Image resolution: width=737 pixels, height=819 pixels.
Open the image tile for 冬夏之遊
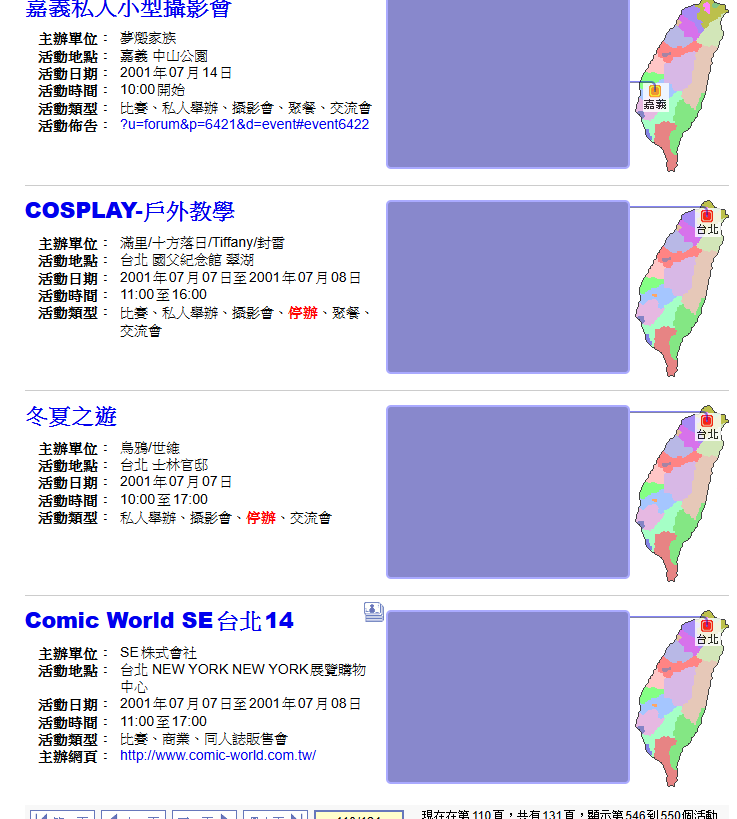[507, 492]
